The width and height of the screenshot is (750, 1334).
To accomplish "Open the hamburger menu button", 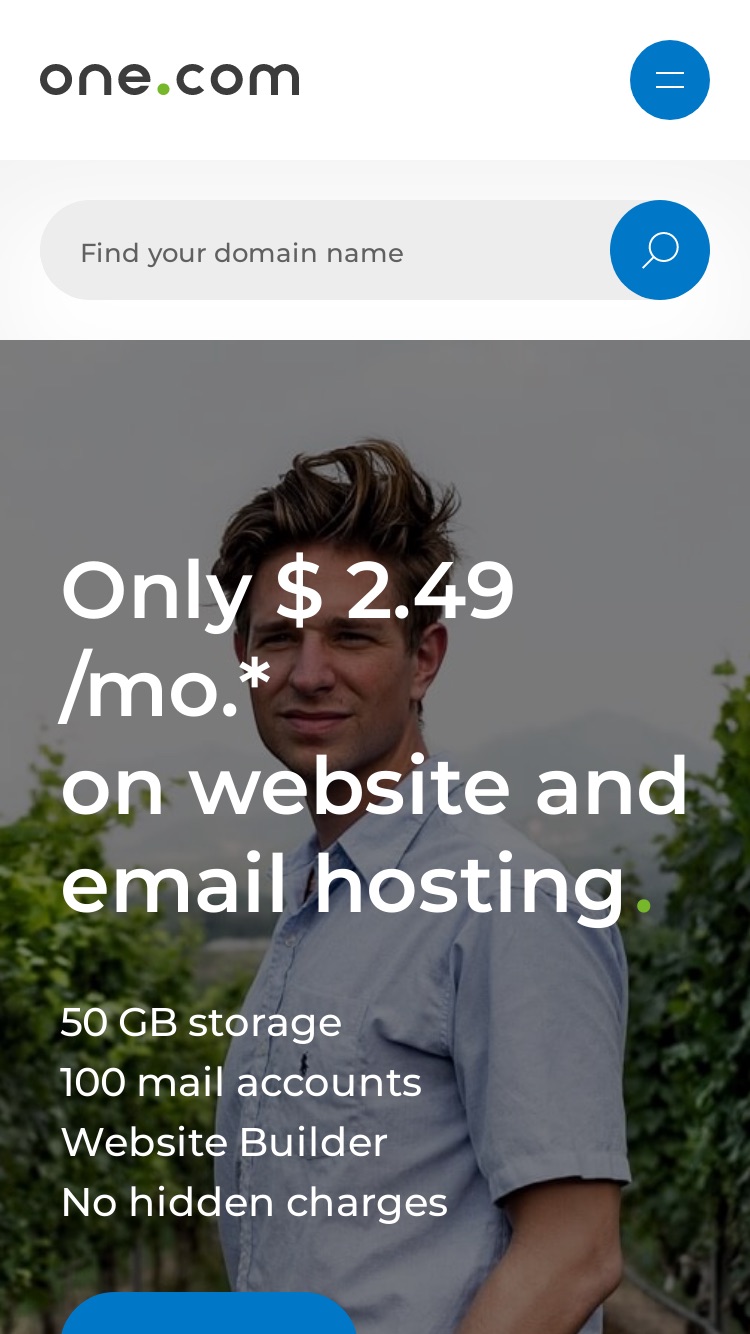I will (x=670, y=80).
